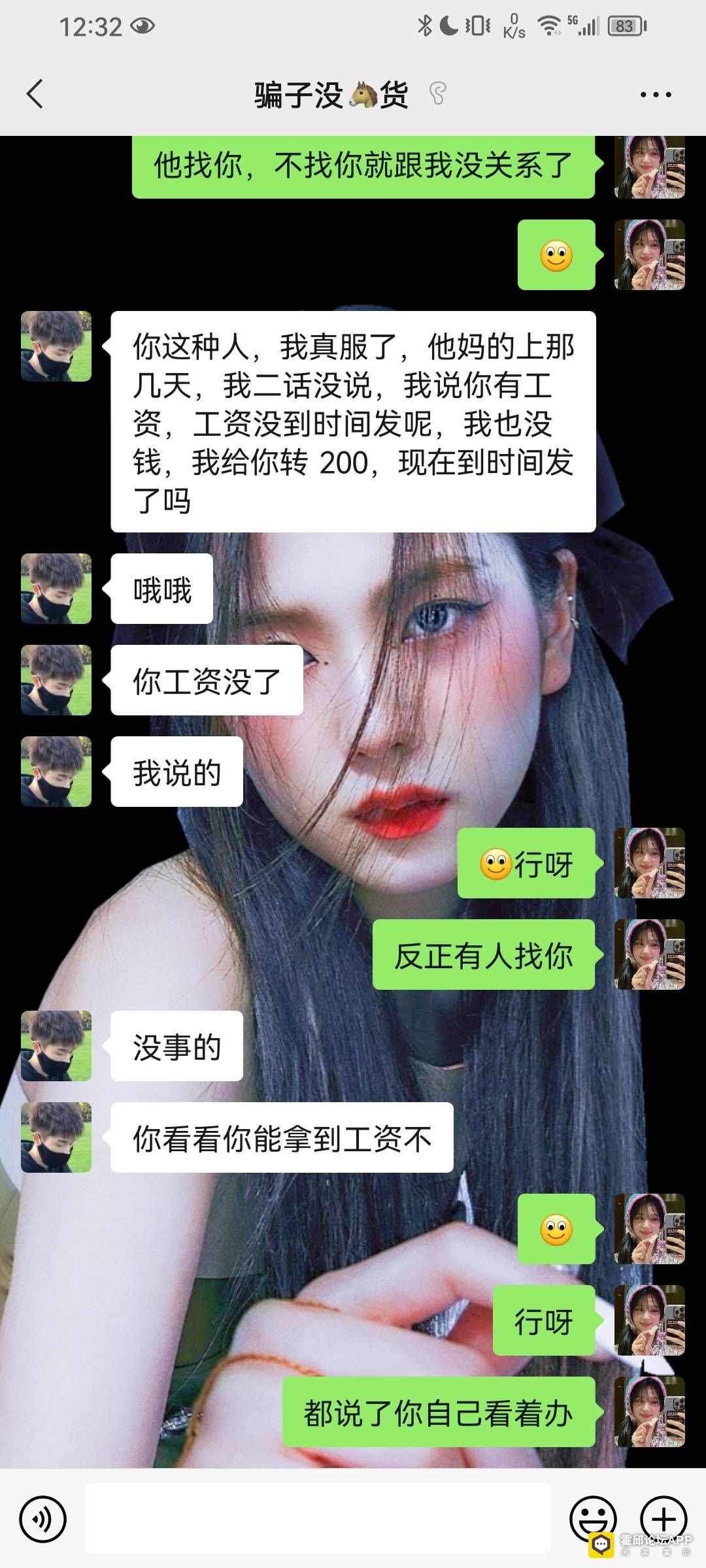Open sender's avatar next to 没事的

click(x=56, y=1046)
